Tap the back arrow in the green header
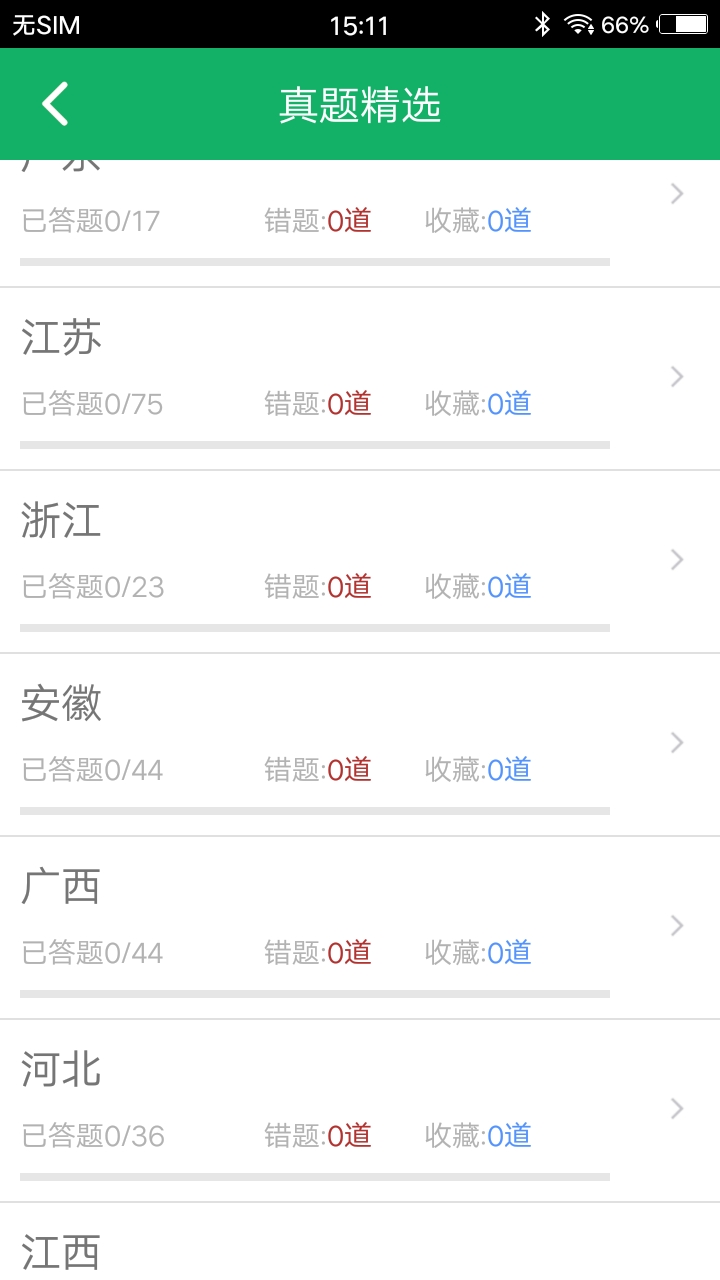The width and height of the screenshot is (720, 1280). tap(54, 103)
